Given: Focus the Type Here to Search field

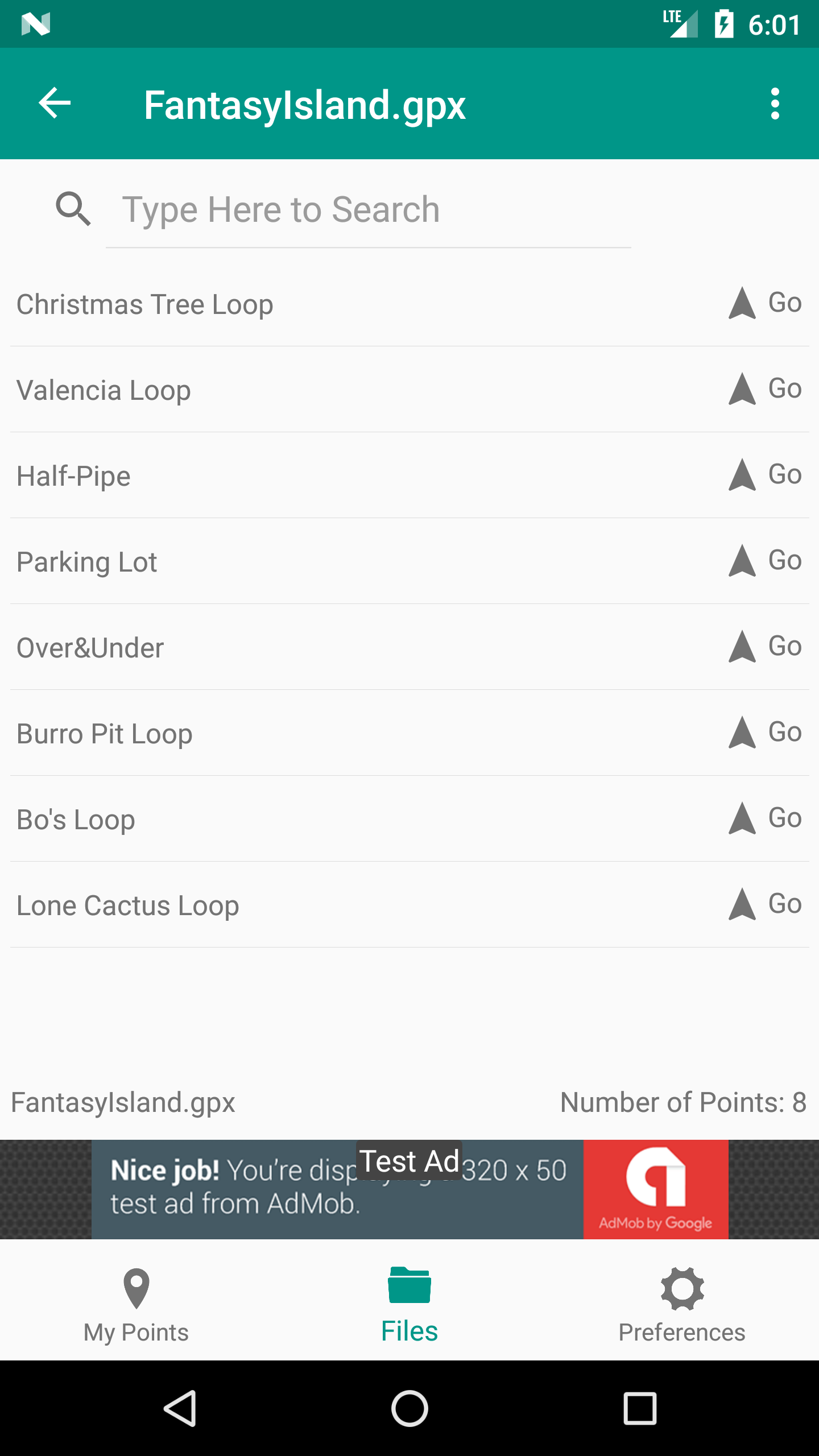Looking at the screenshot, I should pos(369,210).
